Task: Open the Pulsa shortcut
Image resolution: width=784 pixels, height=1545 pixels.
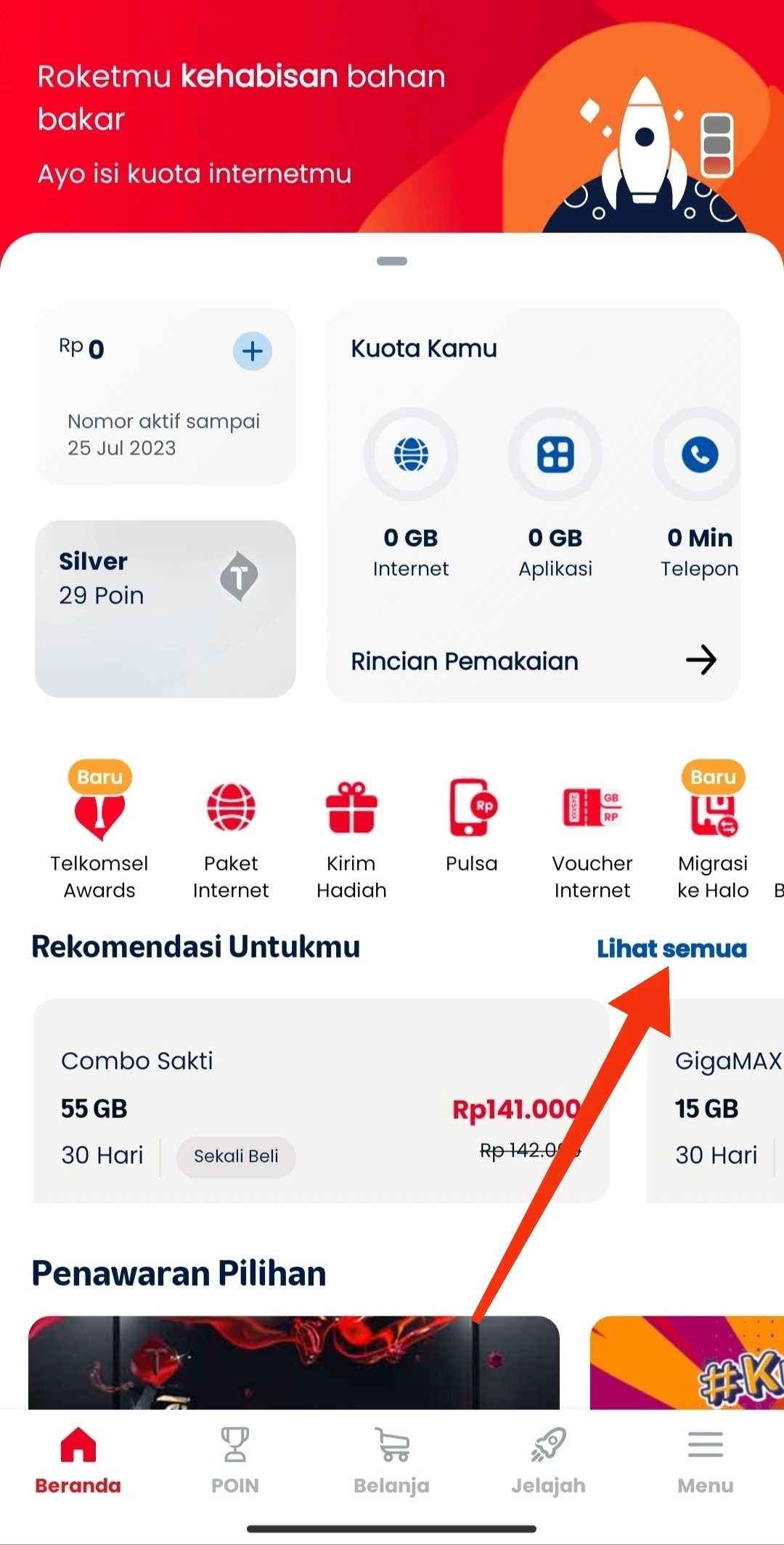Action: [471, 826]
